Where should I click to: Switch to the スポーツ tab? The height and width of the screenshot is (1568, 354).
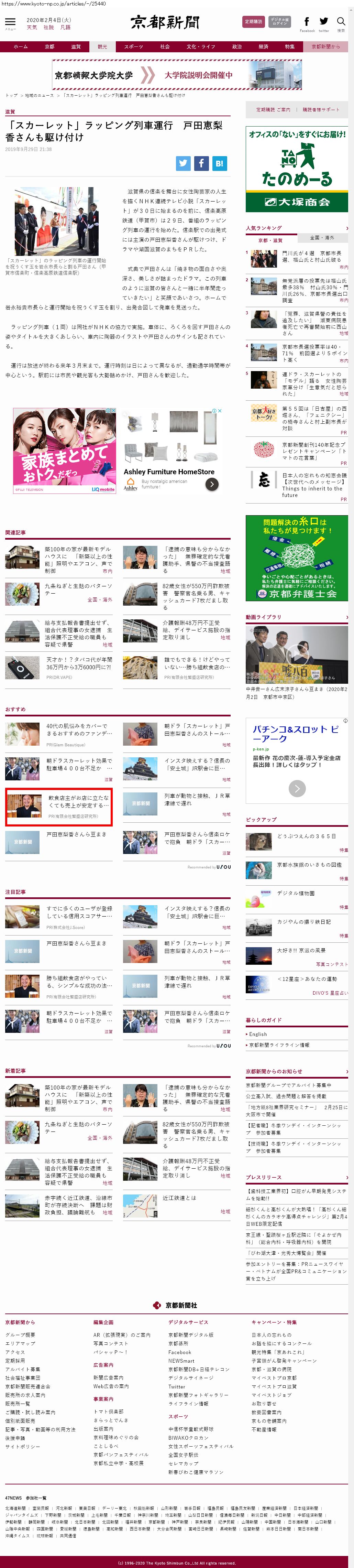[x=133, y=46]
